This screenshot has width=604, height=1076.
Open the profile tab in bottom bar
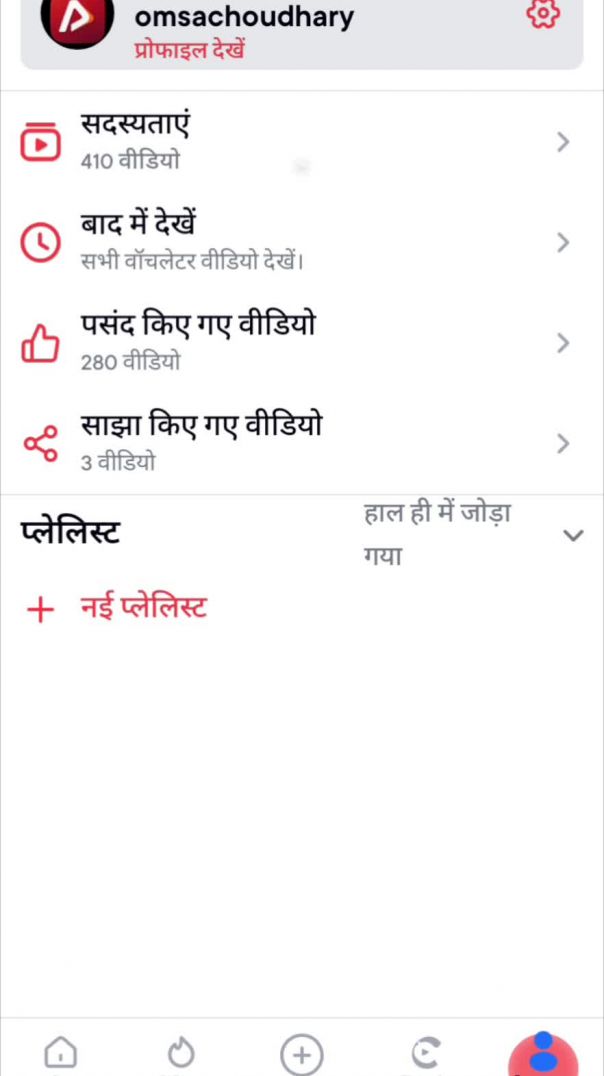point(544,1053)
